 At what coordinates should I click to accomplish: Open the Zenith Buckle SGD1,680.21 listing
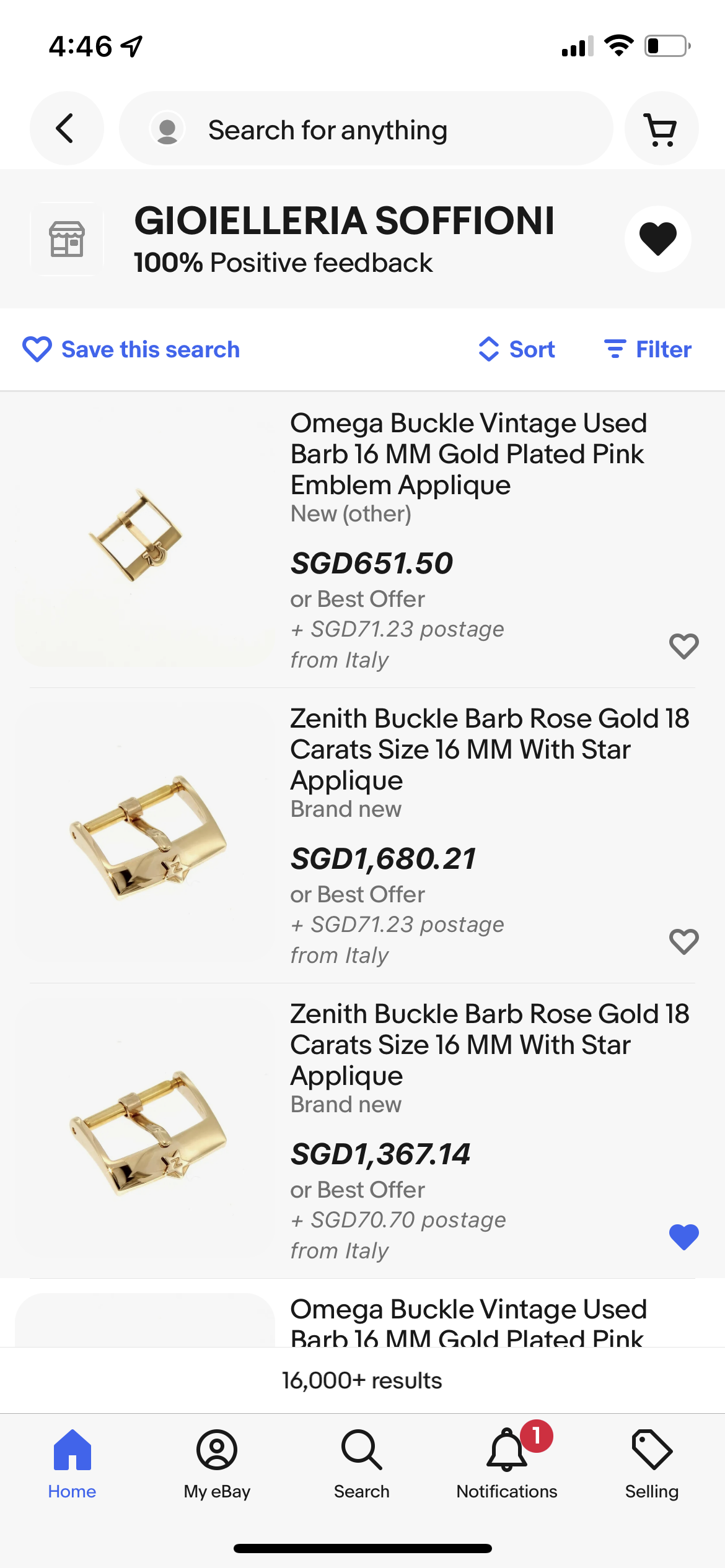click(x=489, y=749)
